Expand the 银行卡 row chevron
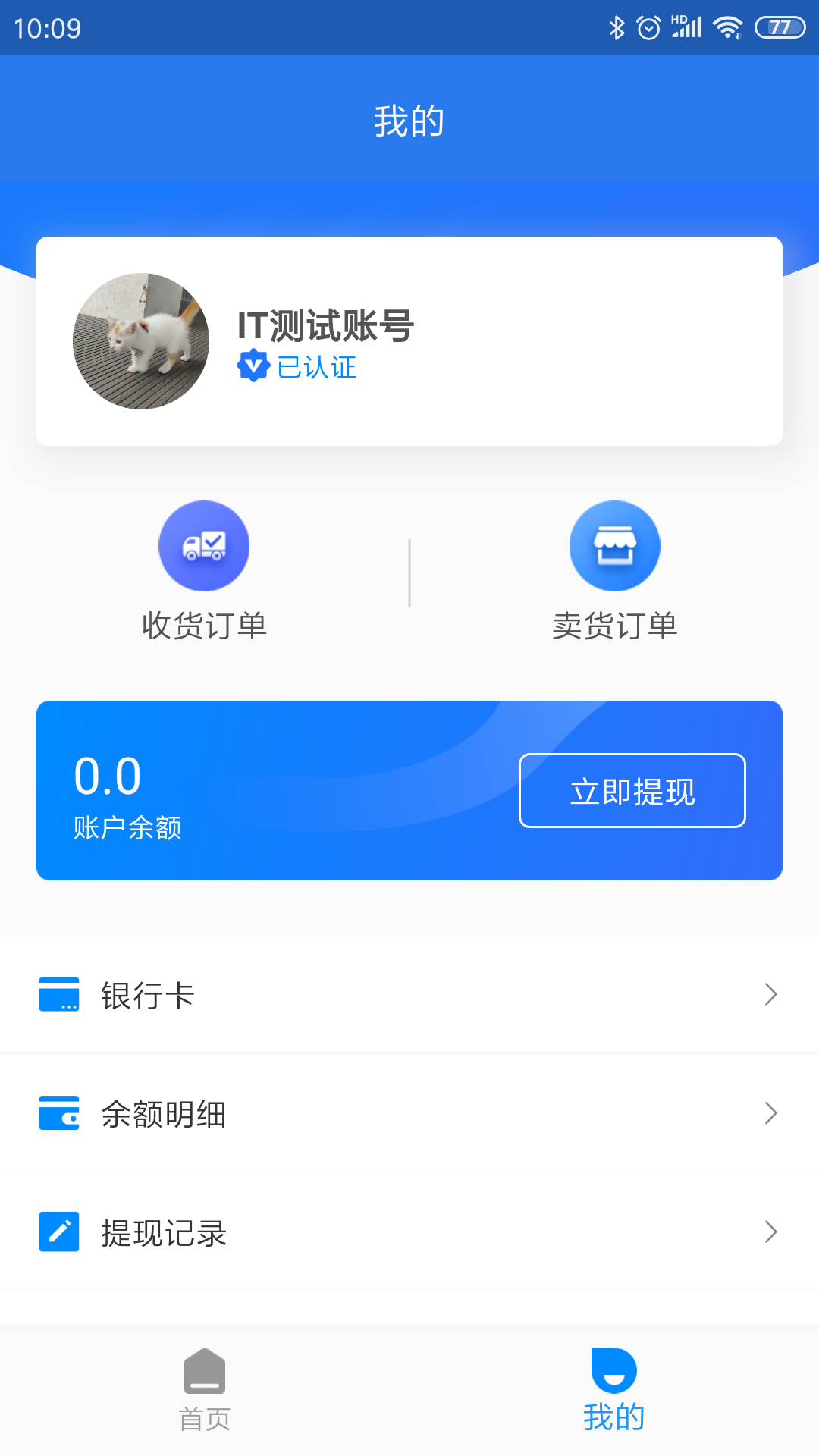This screenshot has width=819, height=1456. click(x=771, y=995)
